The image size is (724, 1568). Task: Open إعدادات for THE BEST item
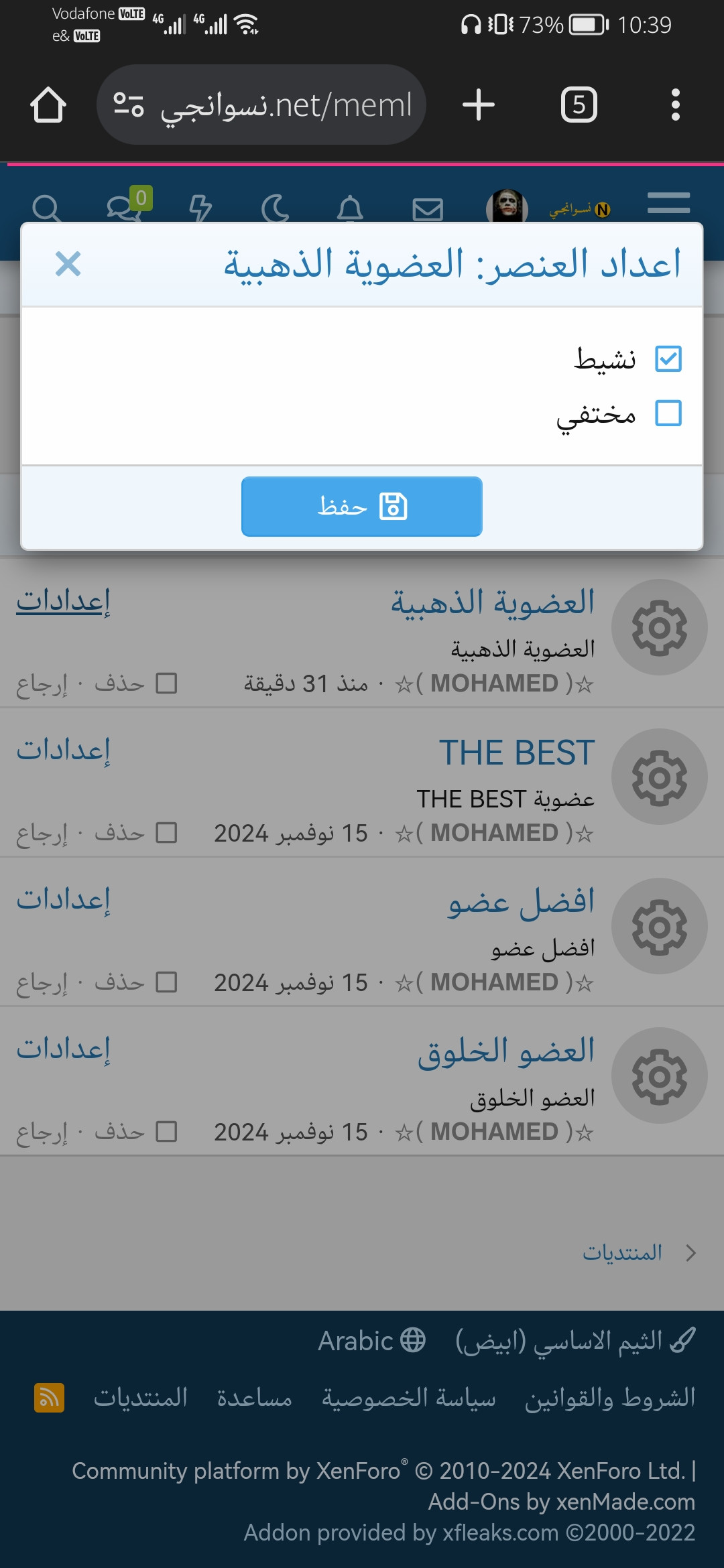pyautogui.click(x=64, y=750)
